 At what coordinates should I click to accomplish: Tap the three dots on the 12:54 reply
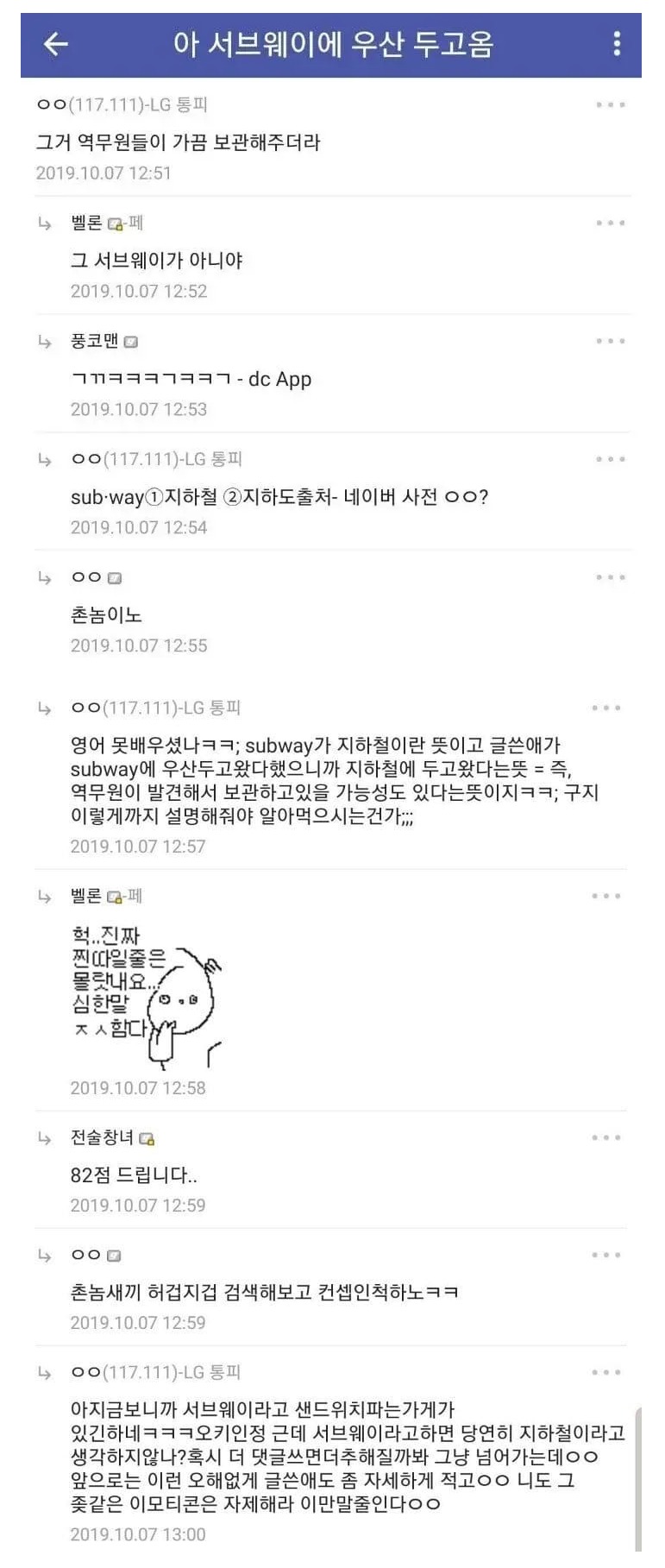click(x=610, y=459)
